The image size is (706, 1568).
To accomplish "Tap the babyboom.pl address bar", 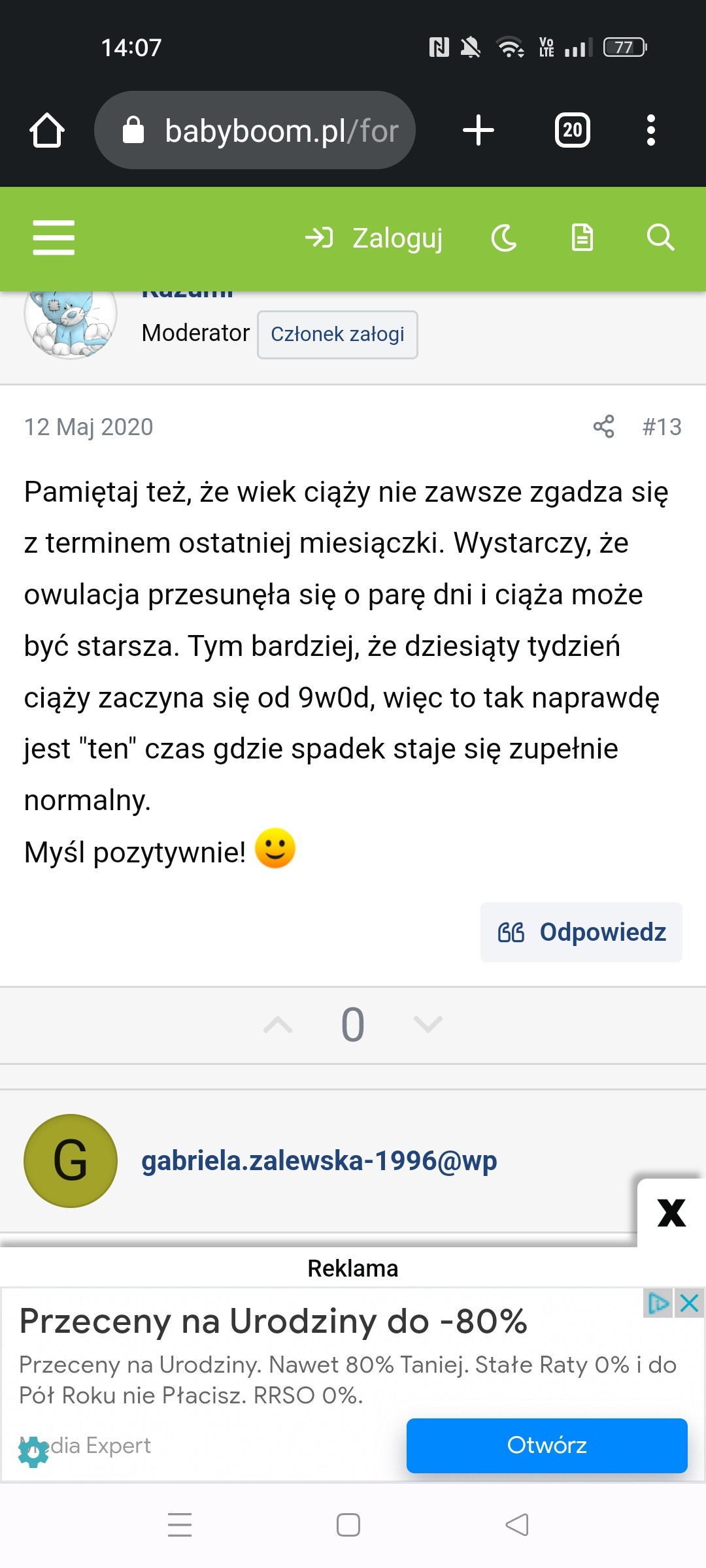I will tap(255, 130).
